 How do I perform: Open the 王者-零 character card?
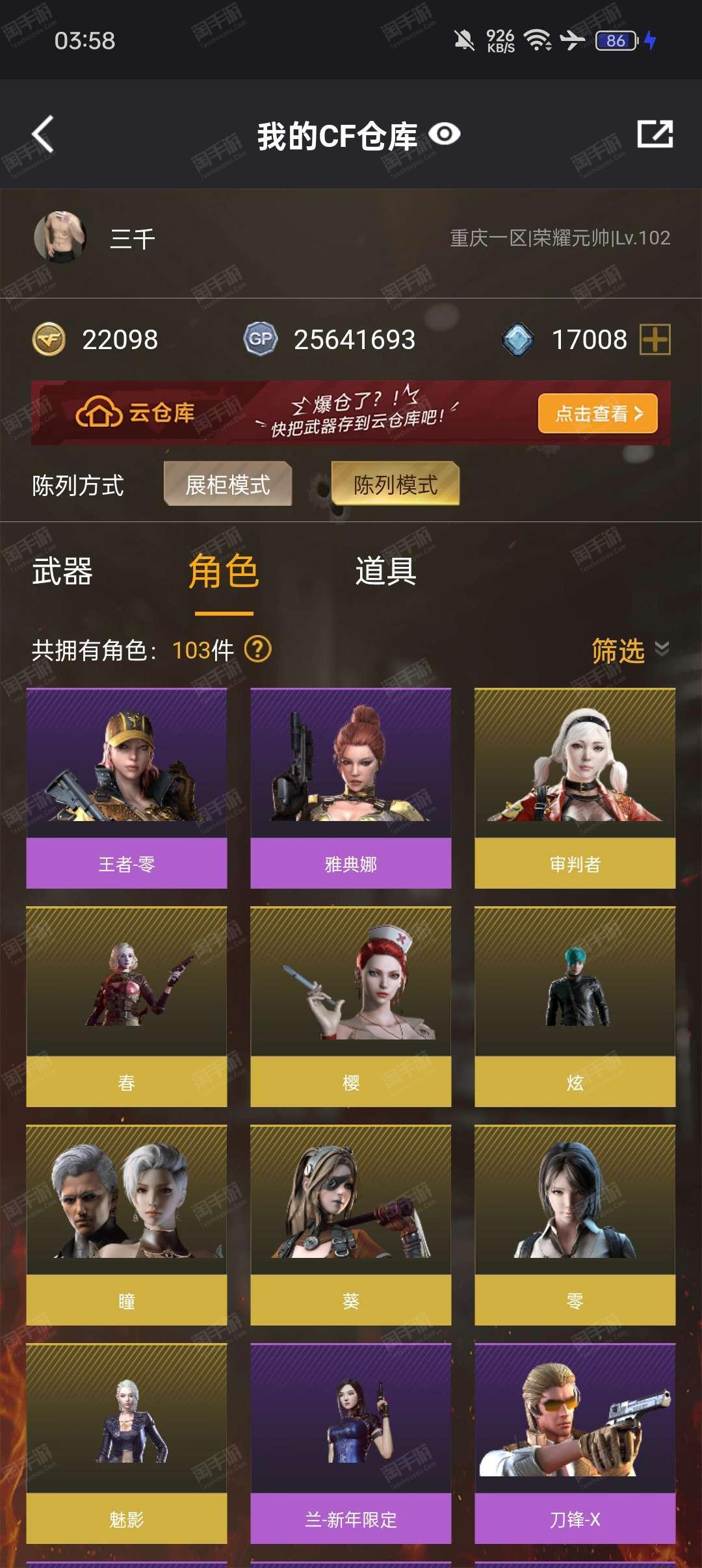point(127,788)
